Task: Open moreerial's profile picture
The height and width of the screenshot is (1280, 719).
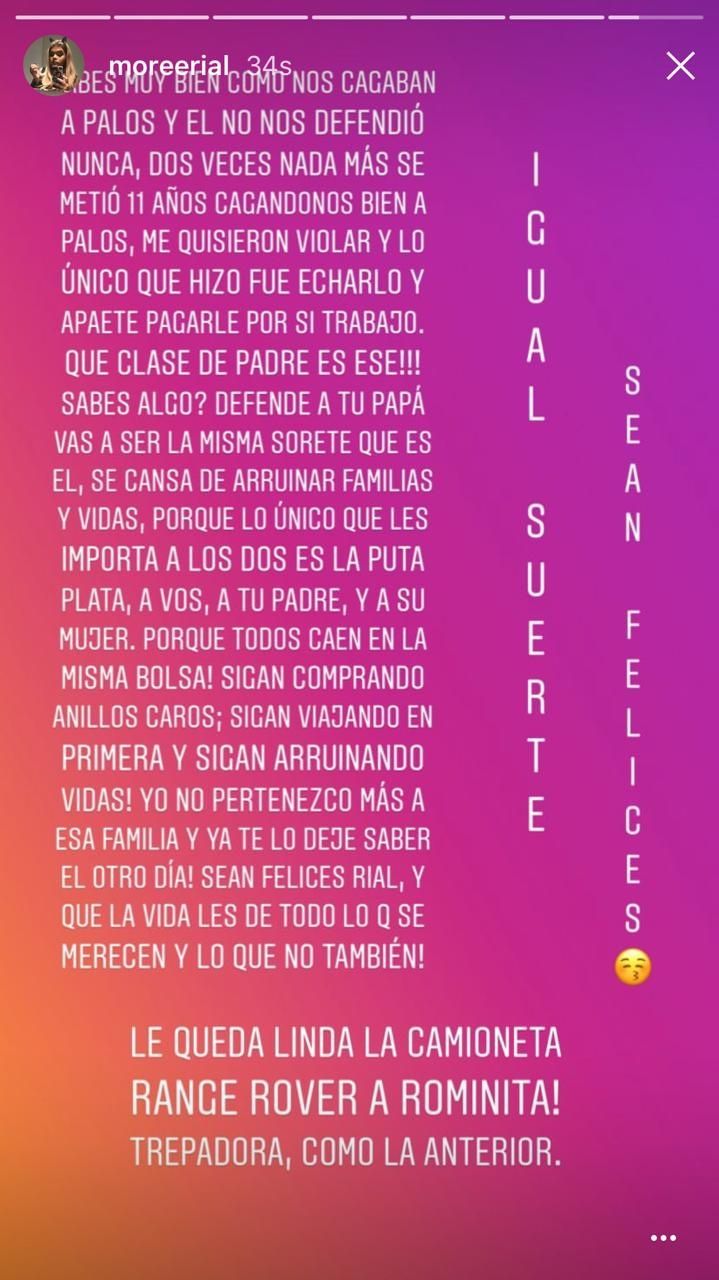Action: 53,66
